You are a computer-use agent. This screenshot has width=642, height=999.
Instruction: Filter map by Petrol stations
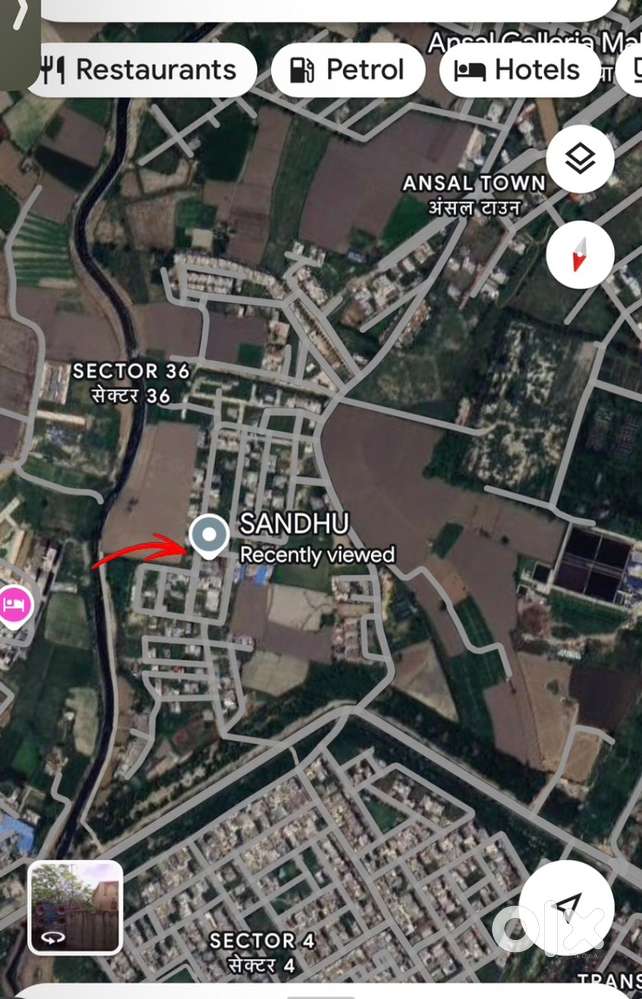pos(348,70)
